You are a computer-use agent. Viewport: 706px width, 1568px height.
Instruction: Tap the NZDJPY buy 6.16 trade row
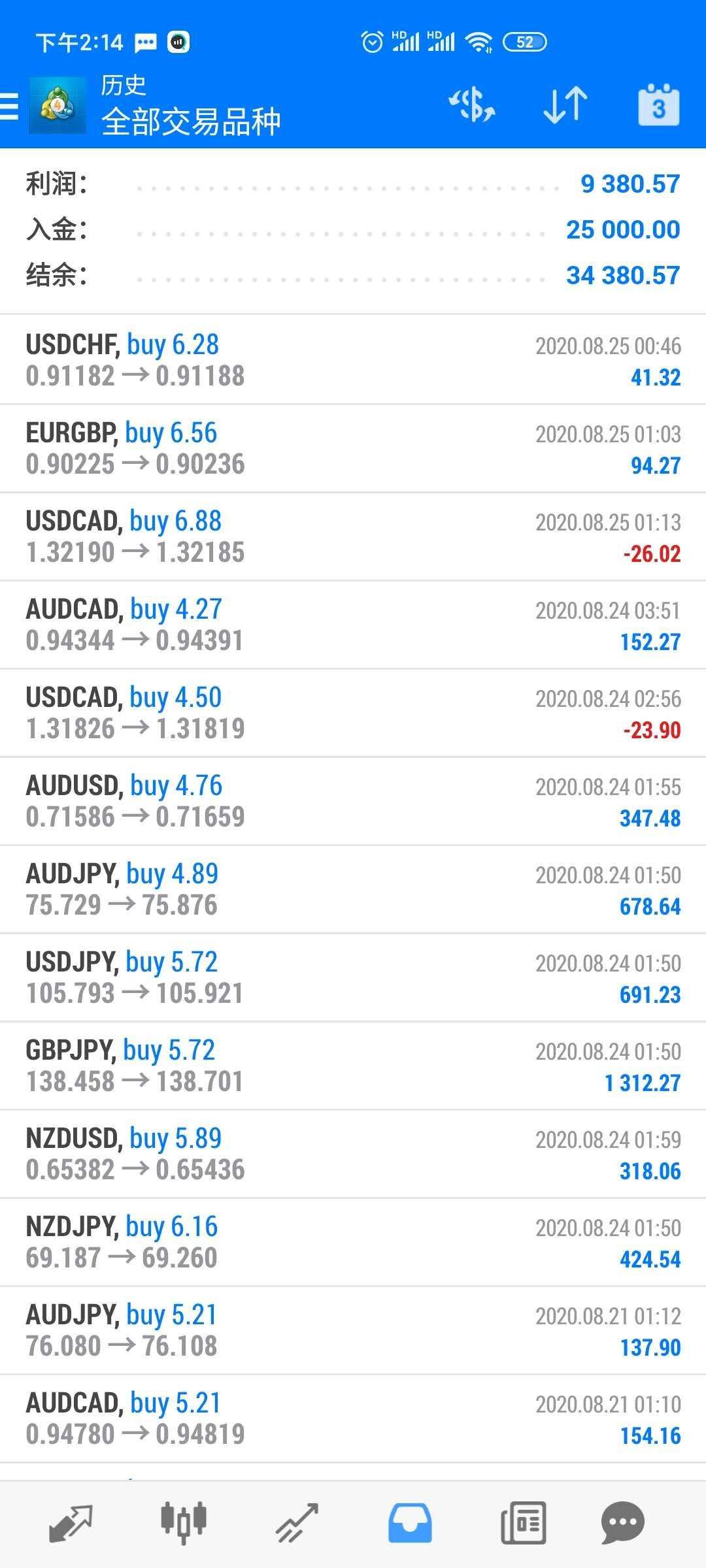(x=353, y=1242)
